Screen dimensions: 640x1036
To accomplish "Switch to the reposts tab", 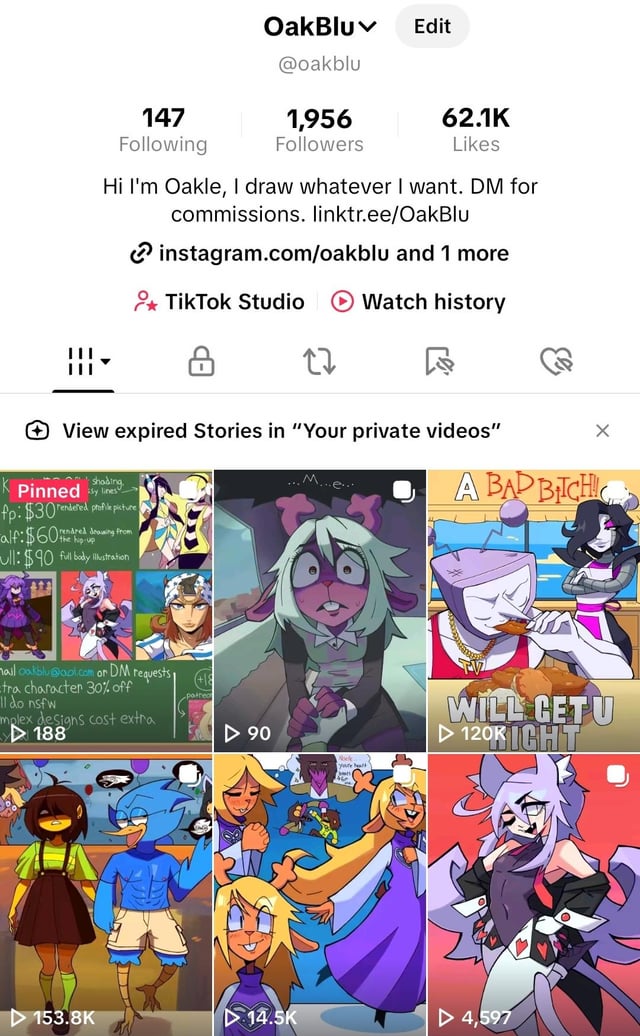I will (319, 362).
